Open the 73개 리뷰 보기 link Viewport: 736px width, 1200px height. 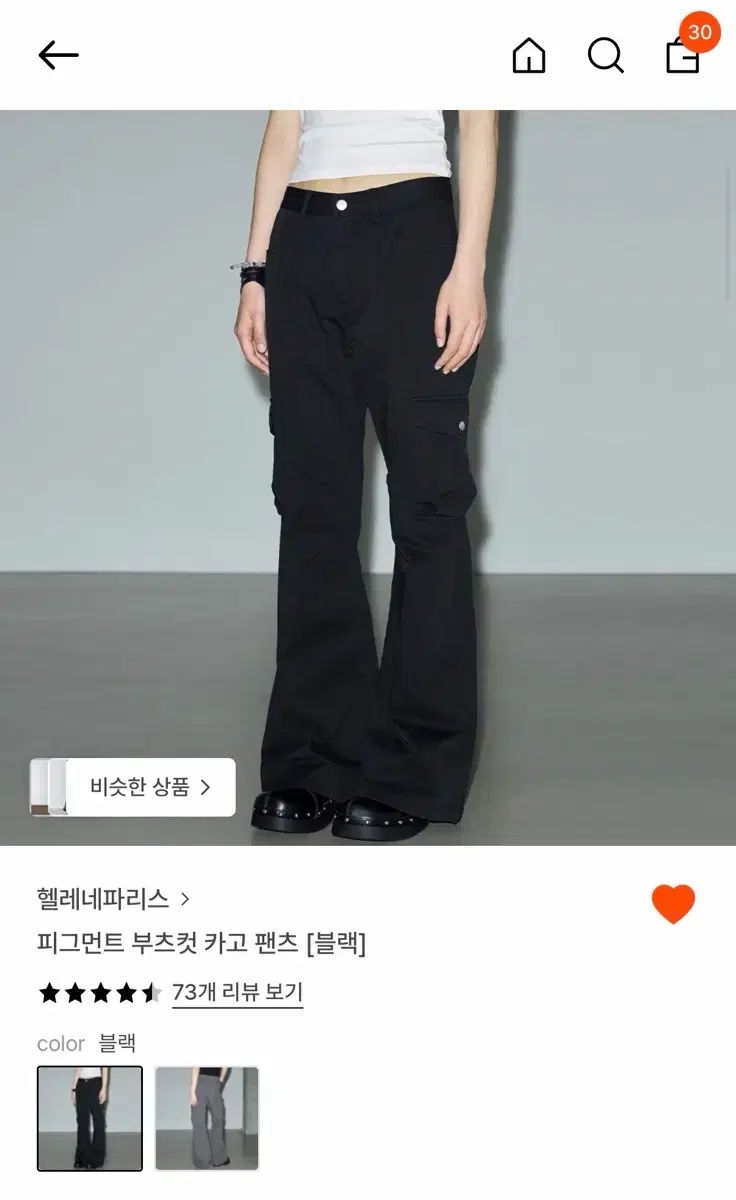coord(237,992)
